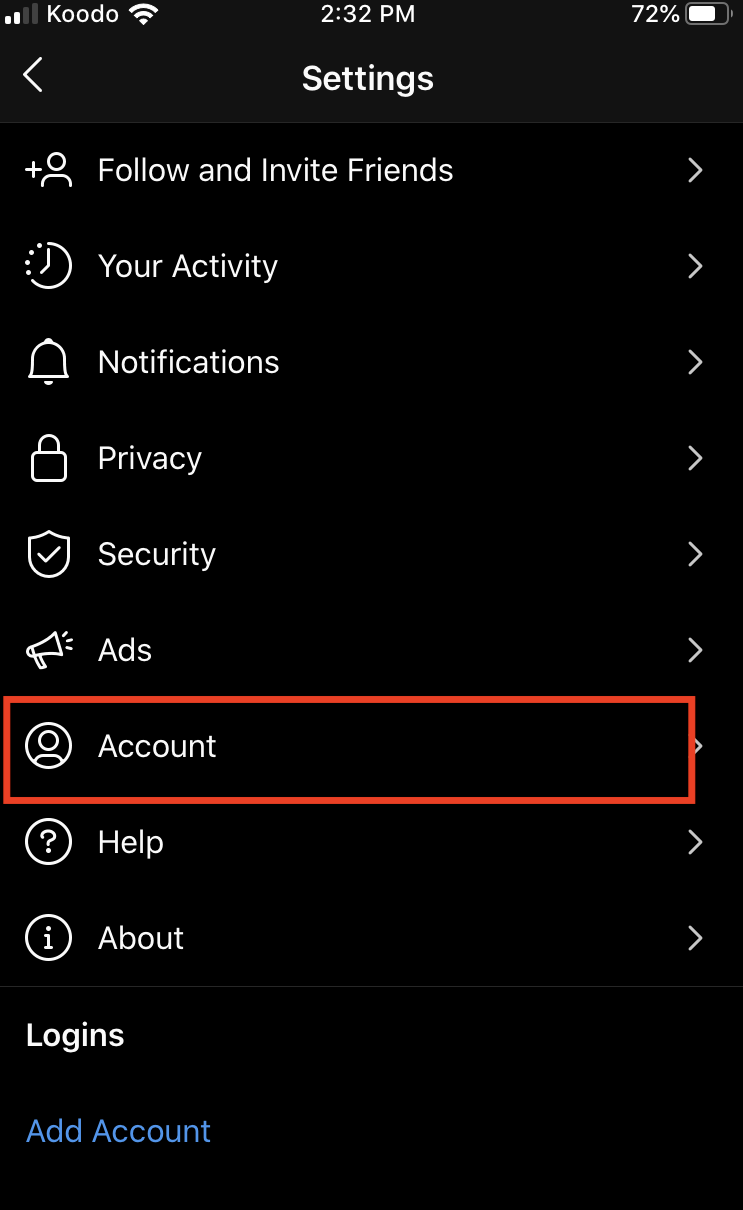
Task: Go back from Settings
Action: point(33,76)
